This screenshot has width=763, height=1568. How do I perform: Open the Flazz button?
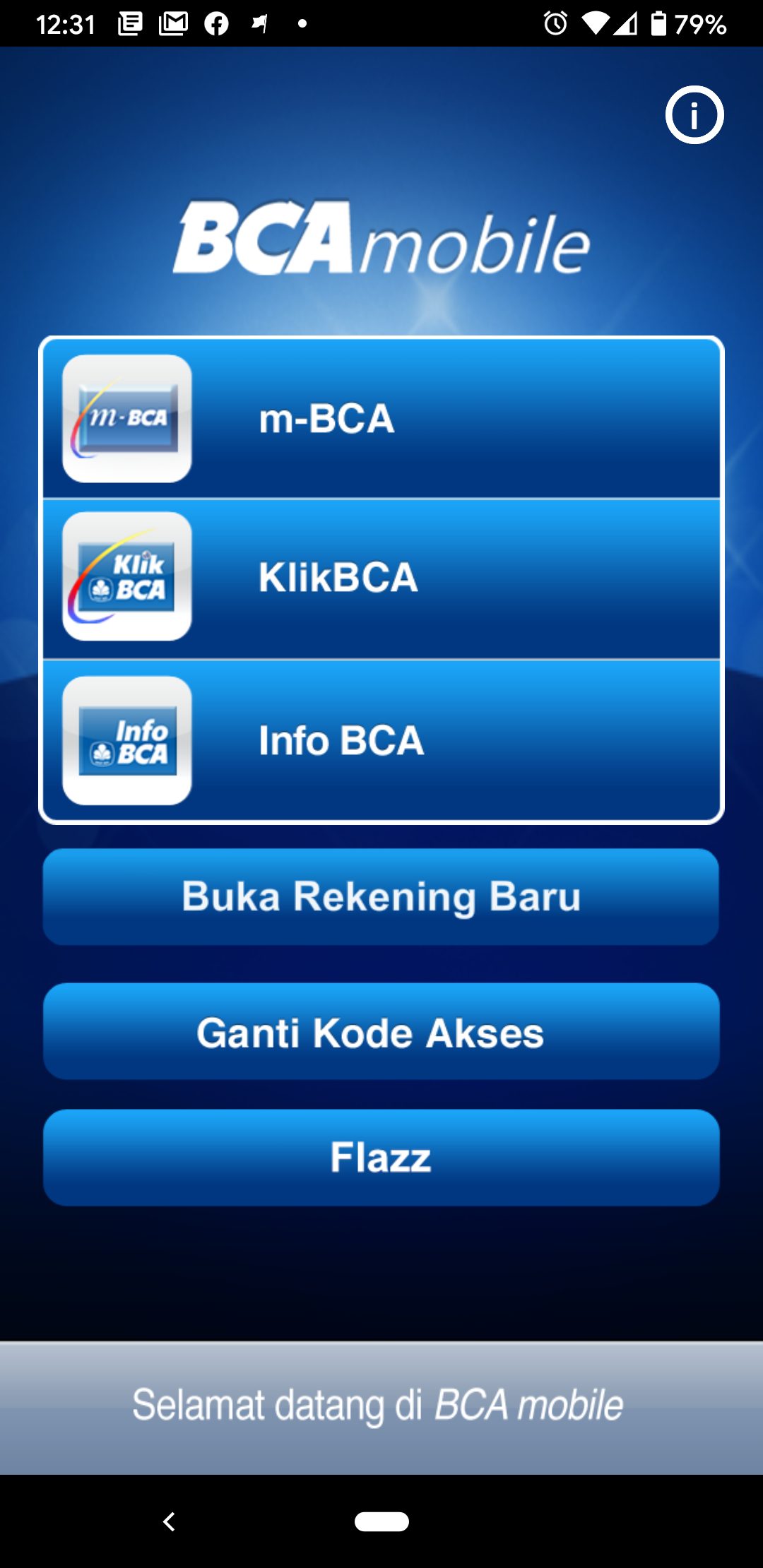(x=381, y=1157)
